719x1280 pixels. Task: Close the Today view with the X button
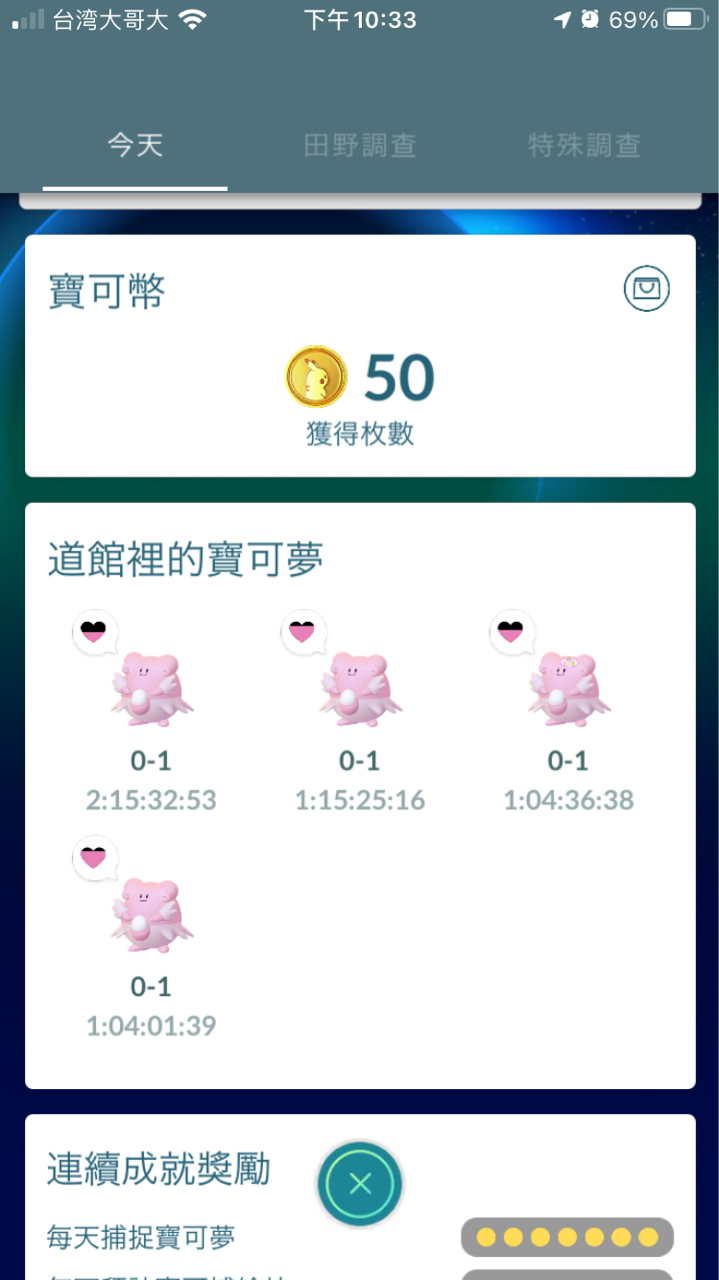(360, 1184)
